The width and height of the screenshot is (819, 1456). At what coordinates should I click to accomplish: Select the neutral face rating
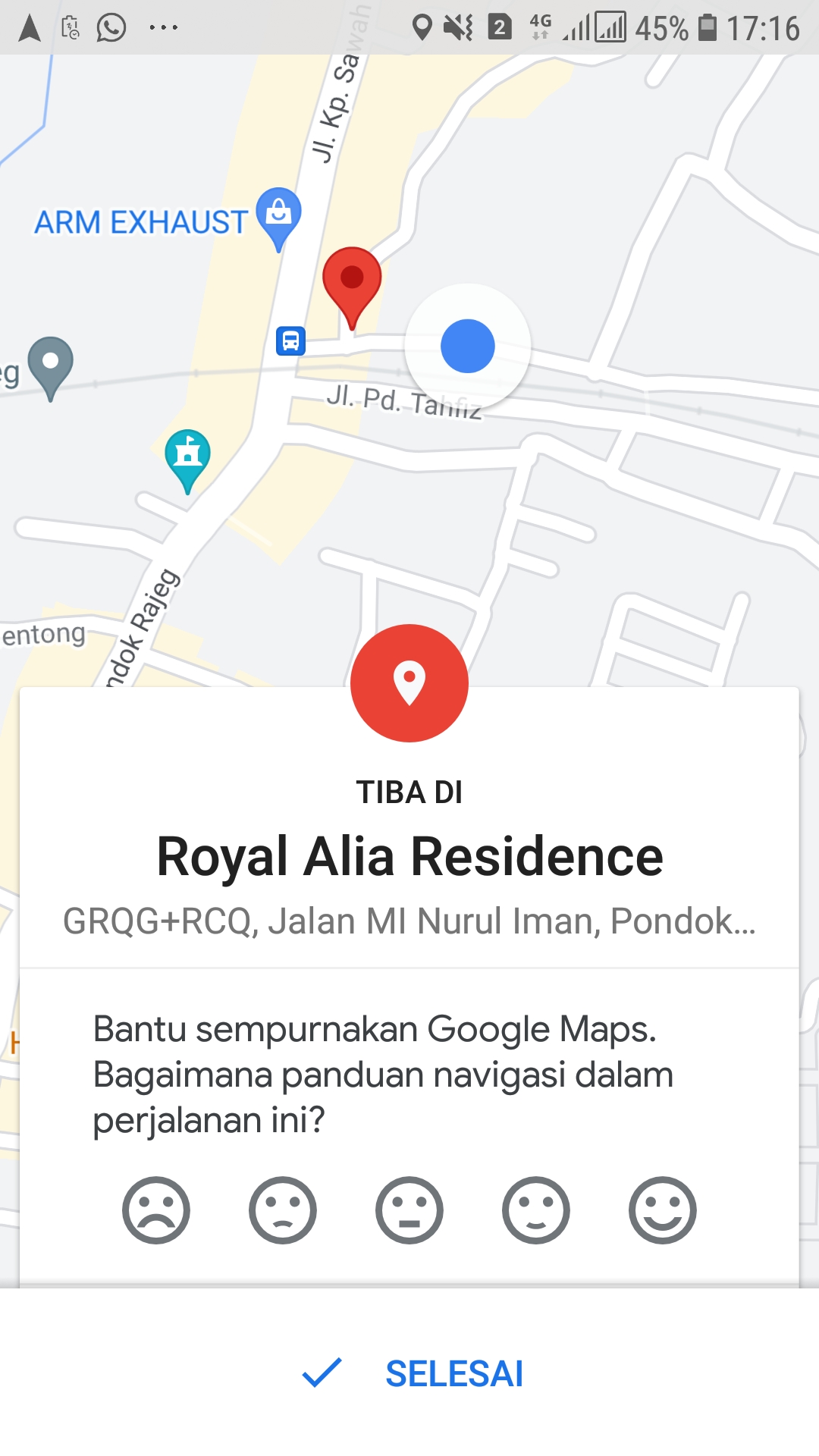point(409,1210)
